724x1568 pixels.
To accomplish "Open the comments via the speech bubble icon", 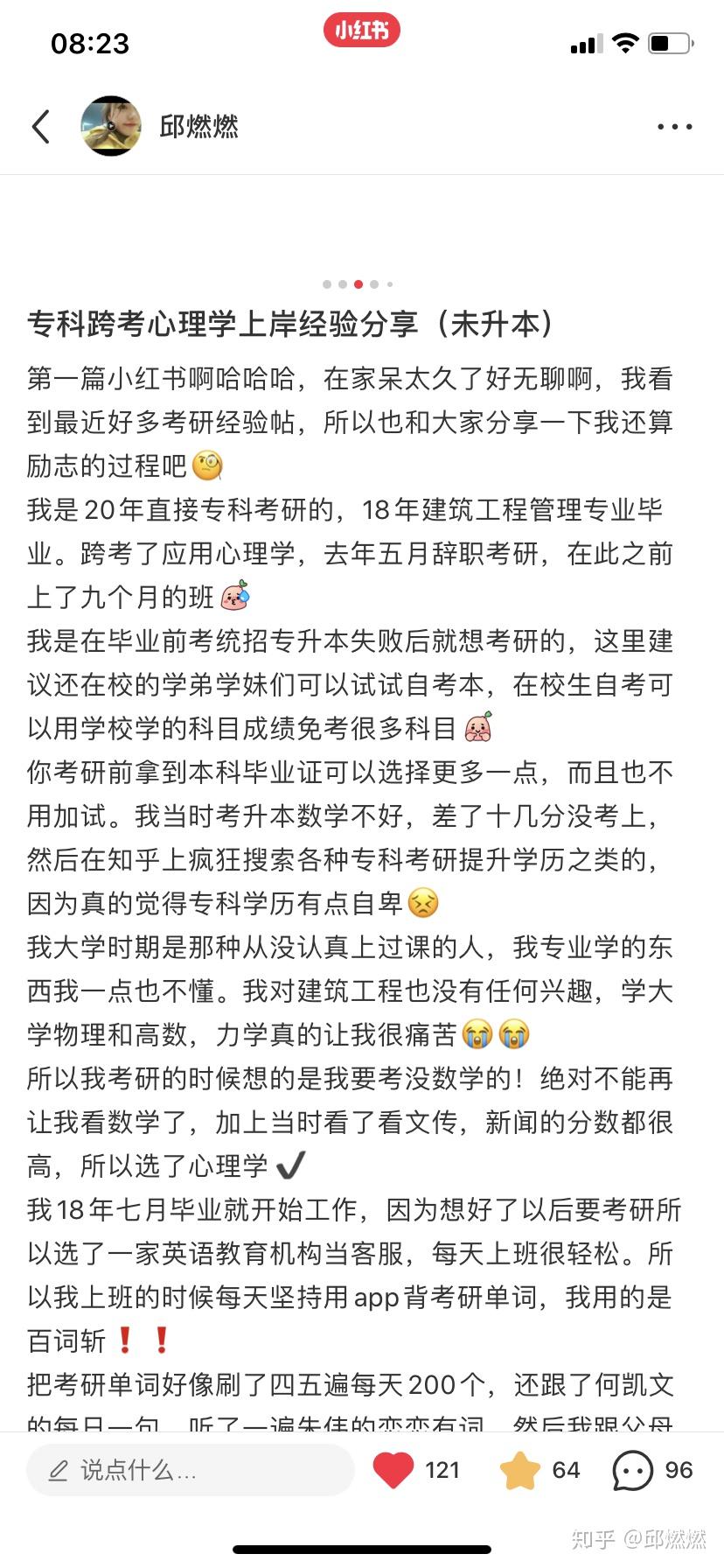I will point(632,1471).
